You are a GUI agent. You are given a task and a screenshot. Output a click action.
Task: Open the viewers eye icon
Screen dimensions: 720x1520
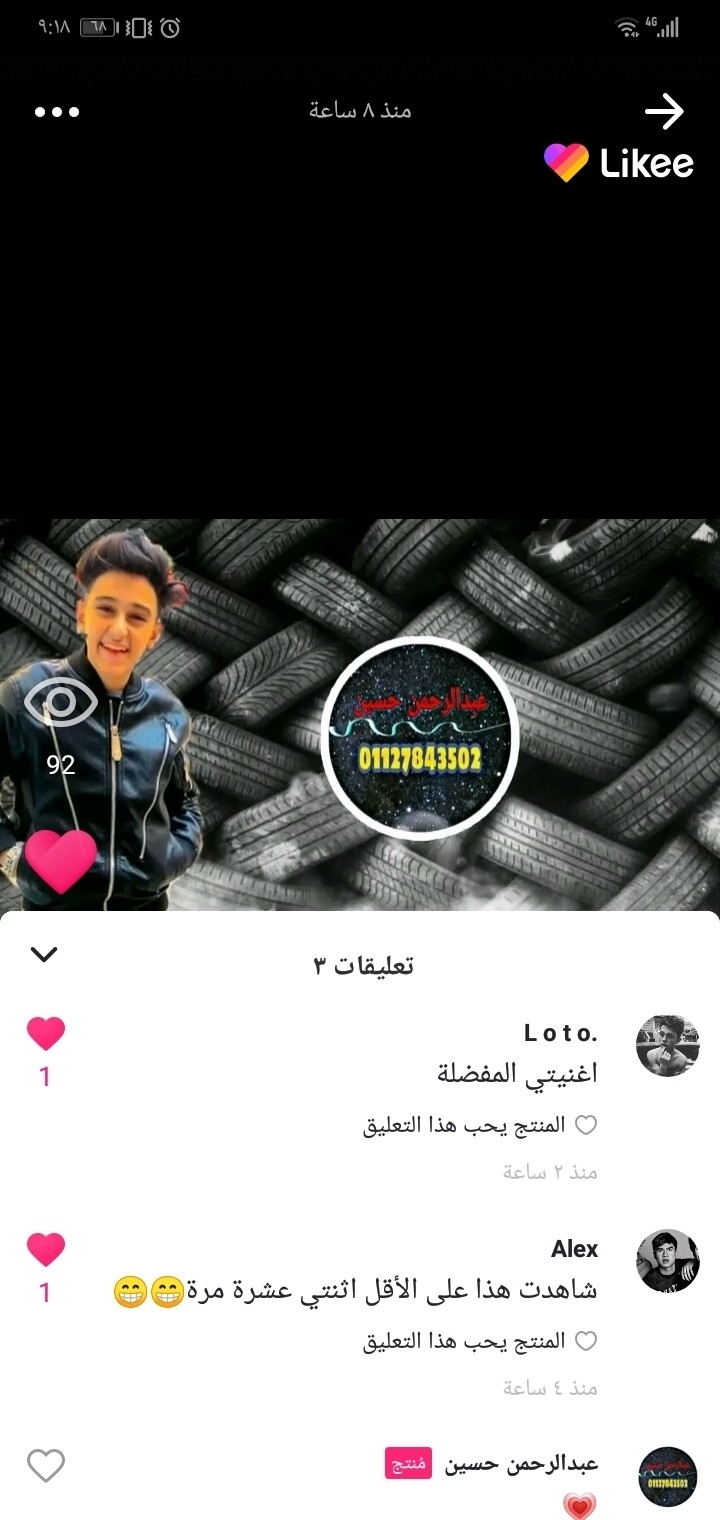point(61,703)
